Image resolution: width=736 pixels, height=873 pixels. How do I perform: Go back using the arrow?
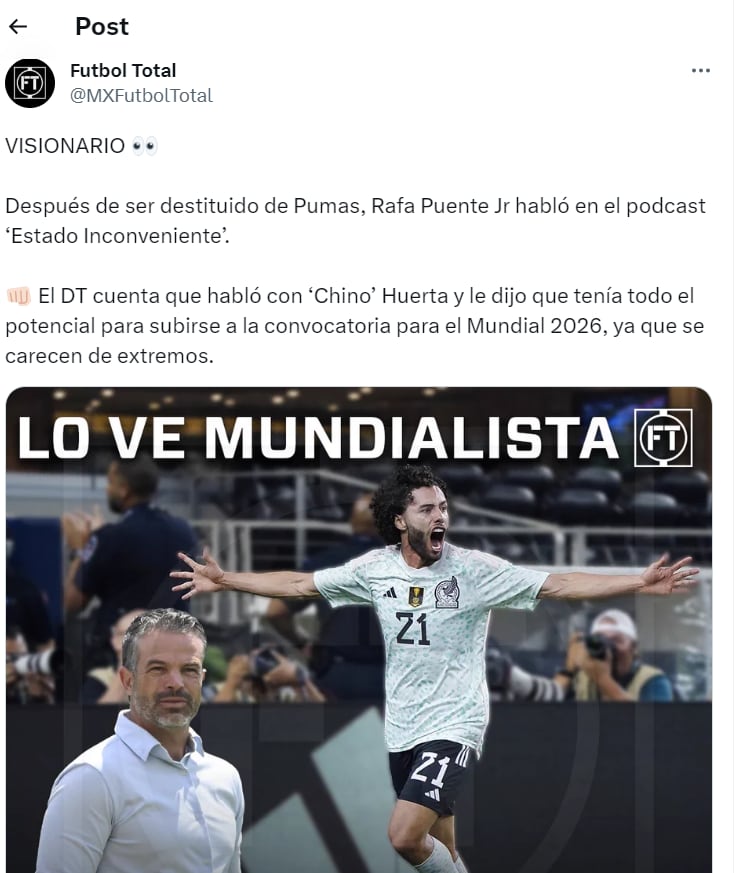click(x=18, y=27)
